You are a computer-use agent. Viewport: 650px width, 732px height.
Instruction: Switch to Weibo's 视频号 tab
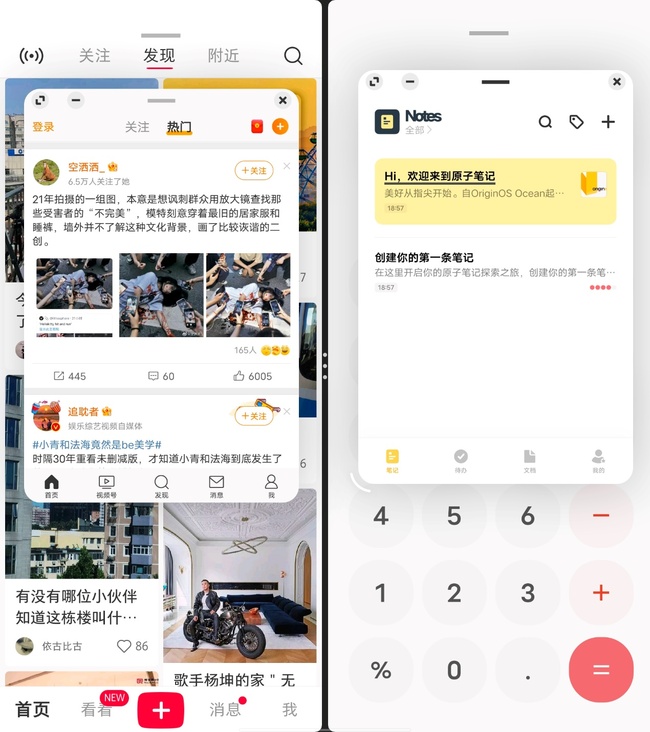coord(106,486)
